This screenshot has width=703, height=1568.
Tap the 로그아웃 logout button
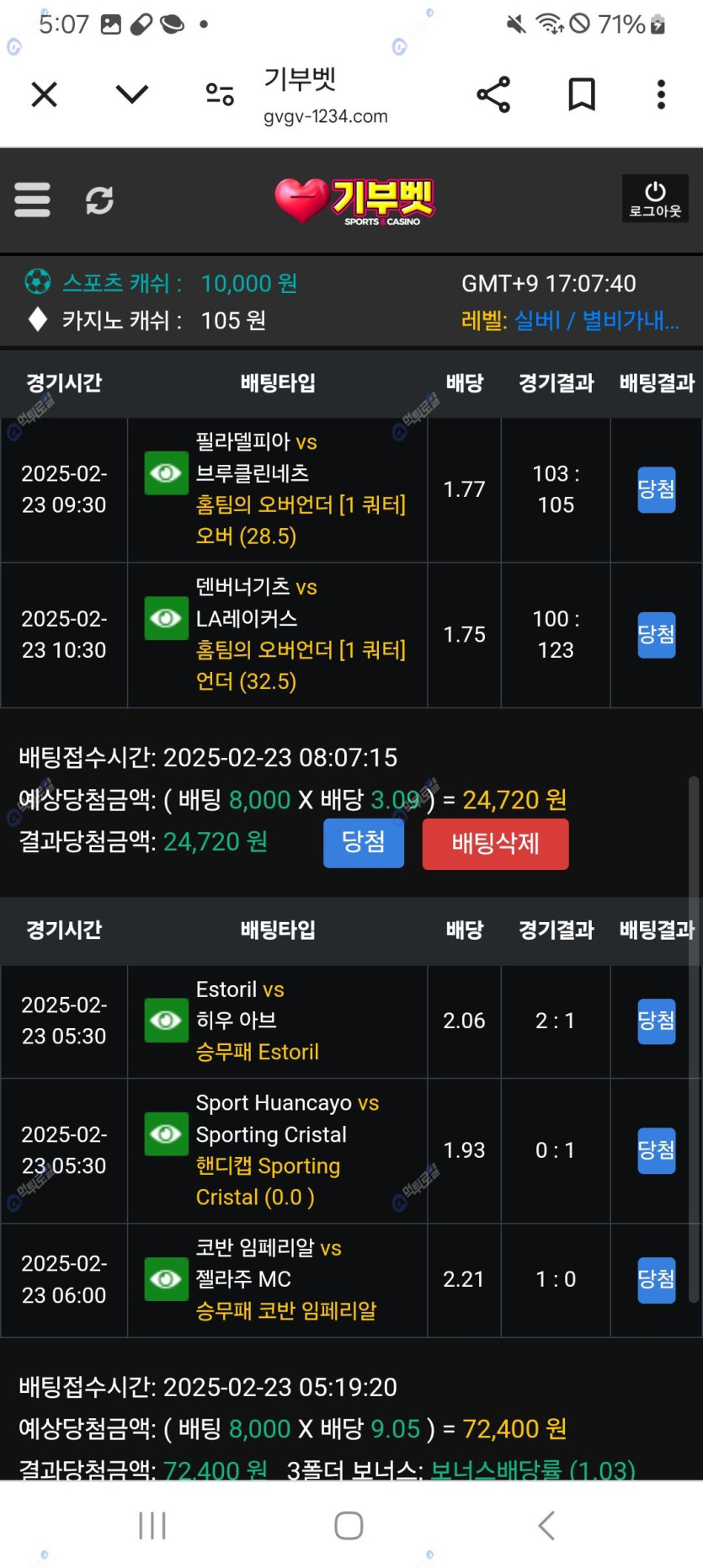pyautogui.click(x=655, y=199)
